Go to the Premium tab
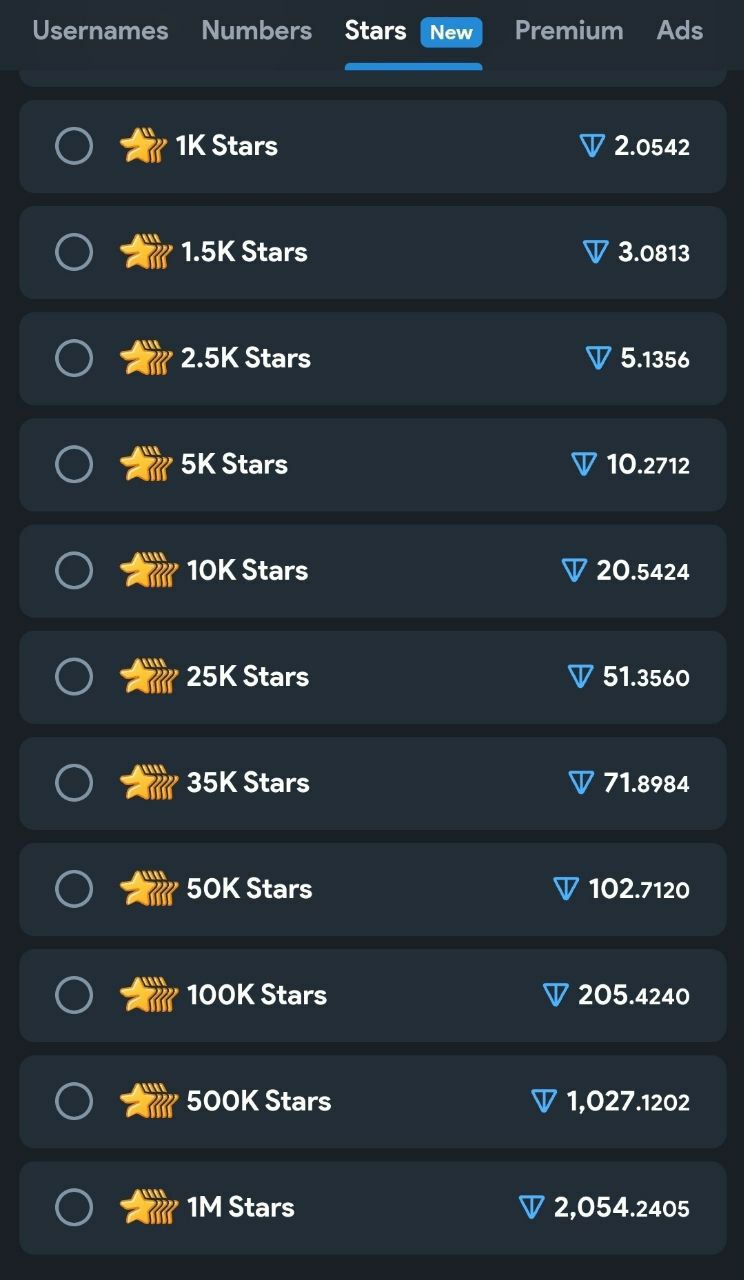 (568, 31)
